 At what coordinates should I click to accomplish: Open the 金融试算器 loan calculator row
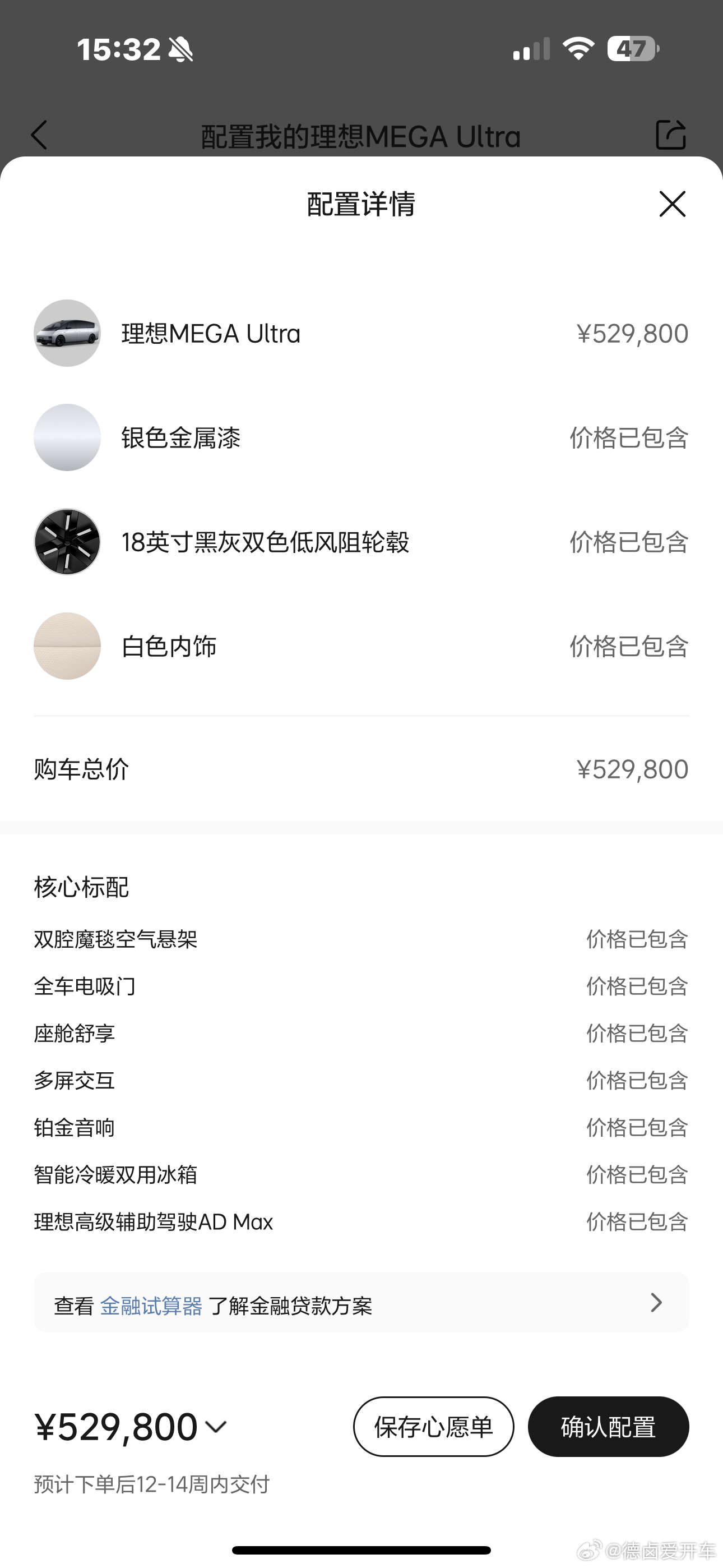[361, 1302]
